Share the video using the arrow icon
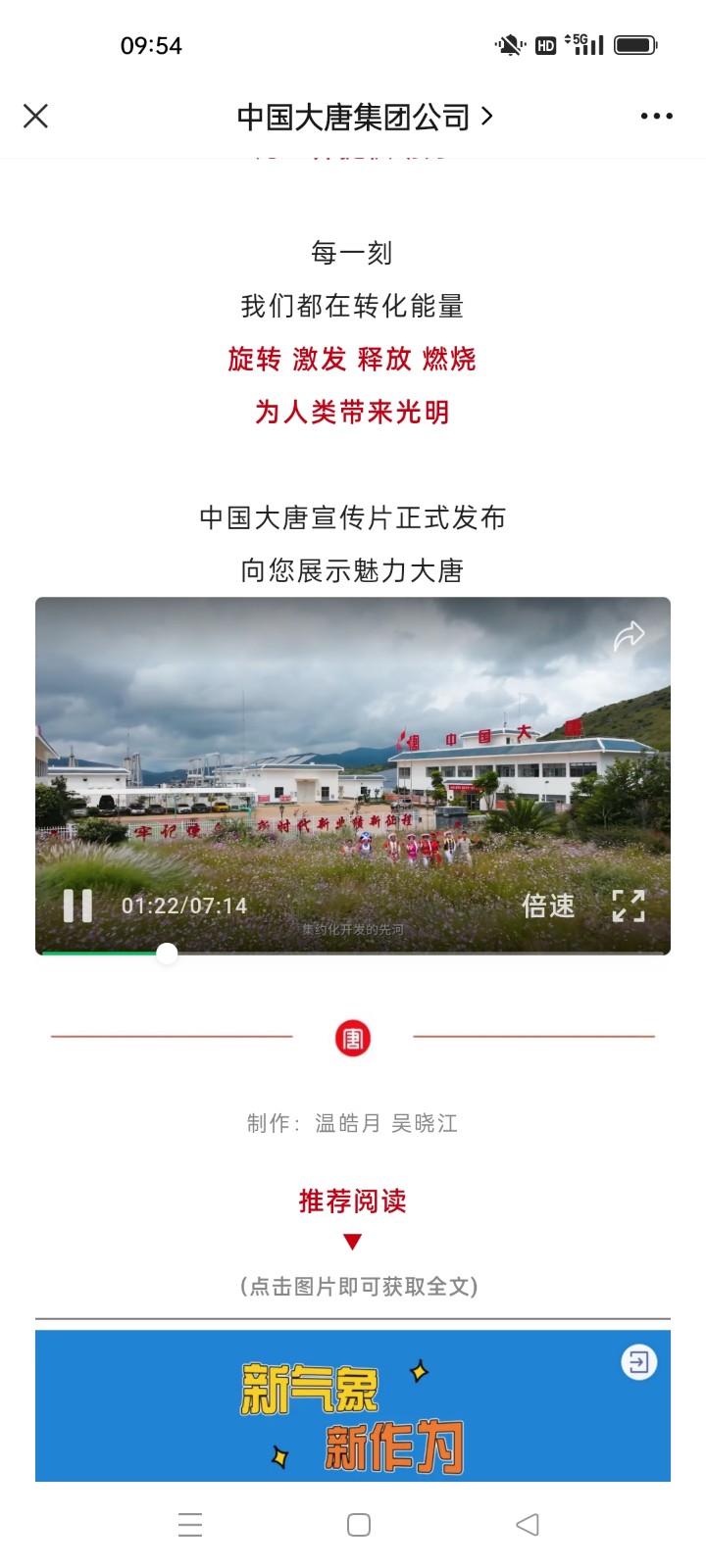 click(x=629, y=637)
